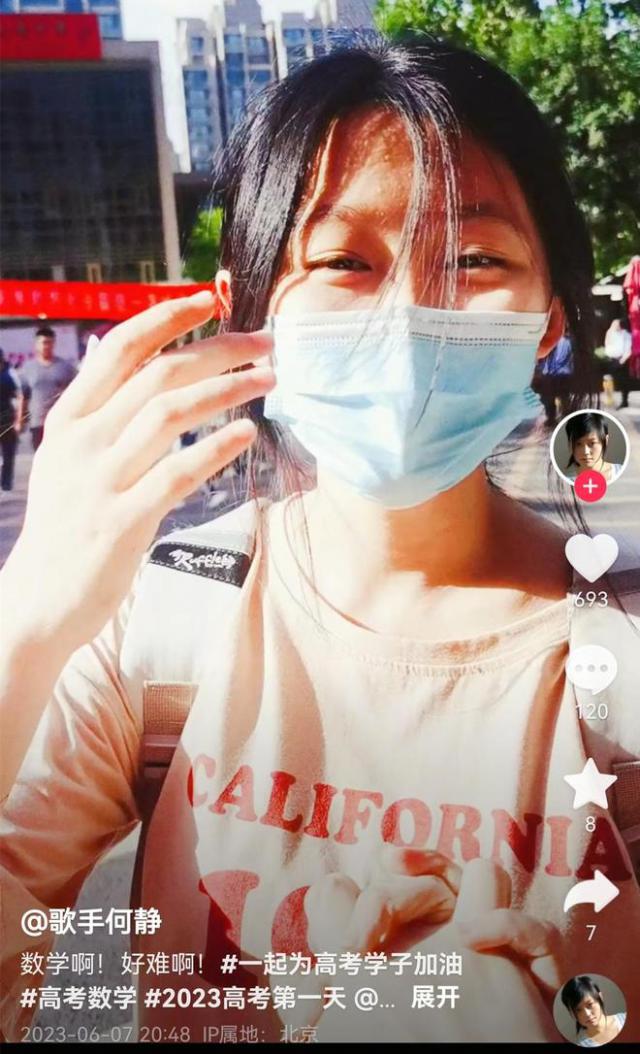
Task: Like this video with the heart
Action: coord(591,557)
